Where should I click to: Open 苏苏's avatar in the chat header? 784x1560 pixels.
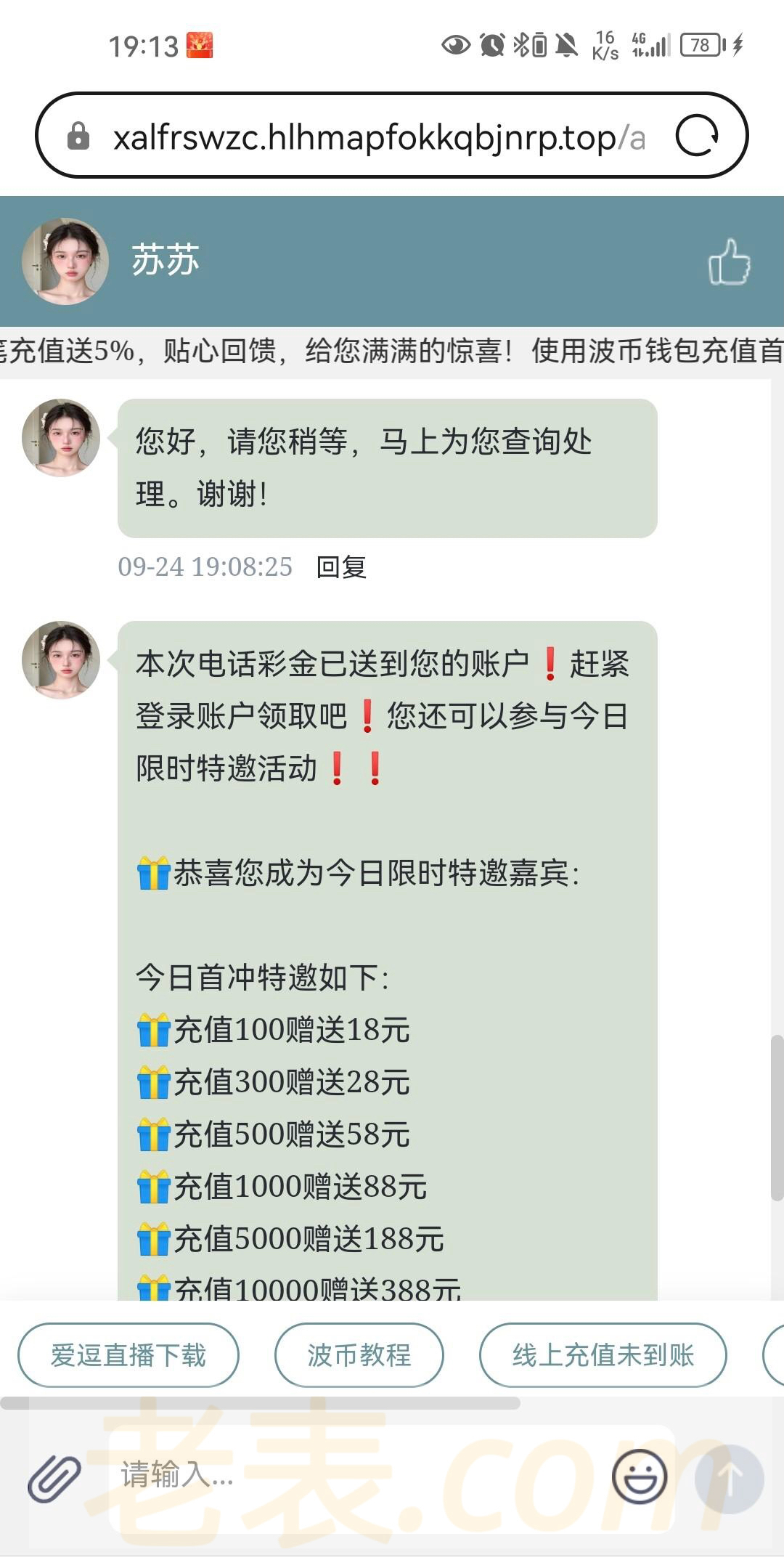(x=65, y=261)
